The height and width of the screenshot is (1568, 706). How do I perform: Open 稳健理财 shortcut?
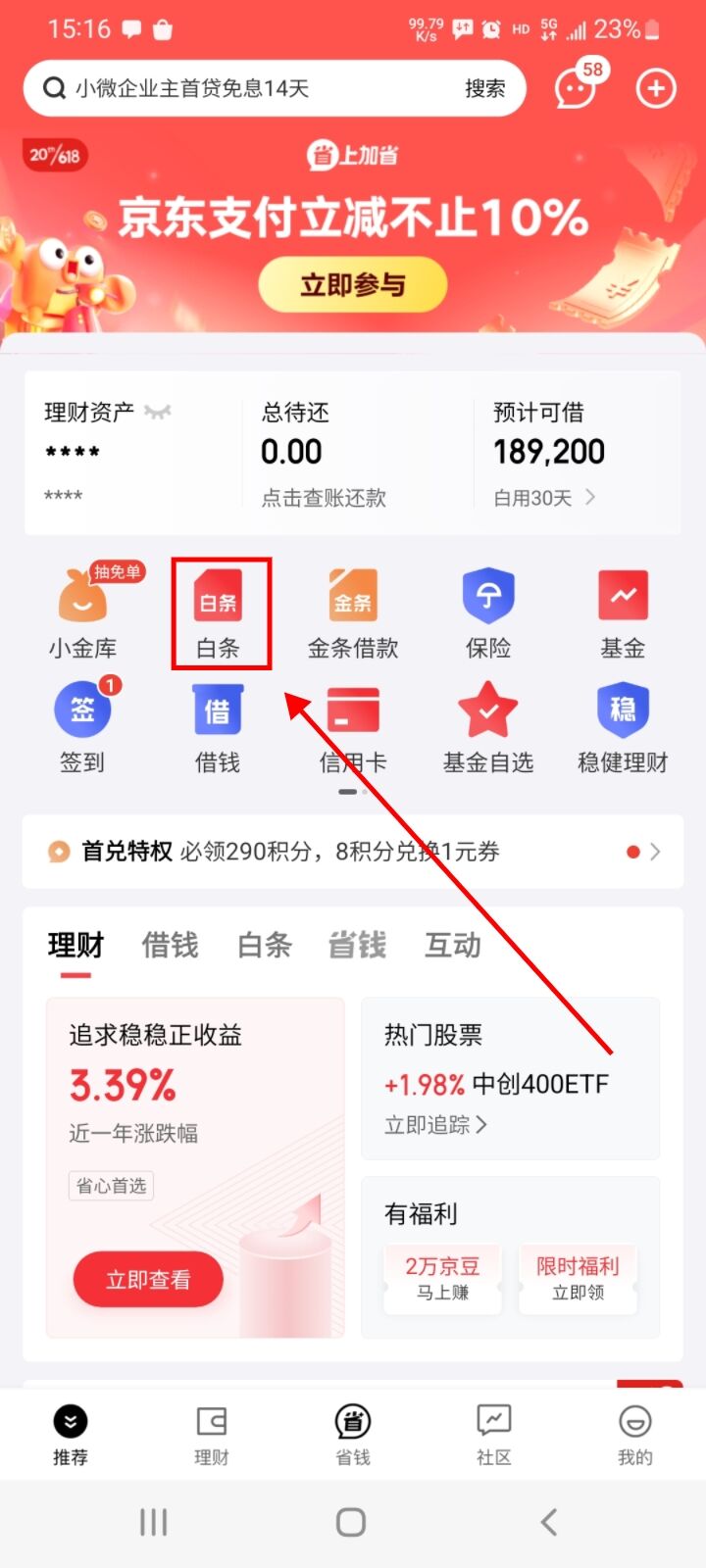tap(623, 727)
